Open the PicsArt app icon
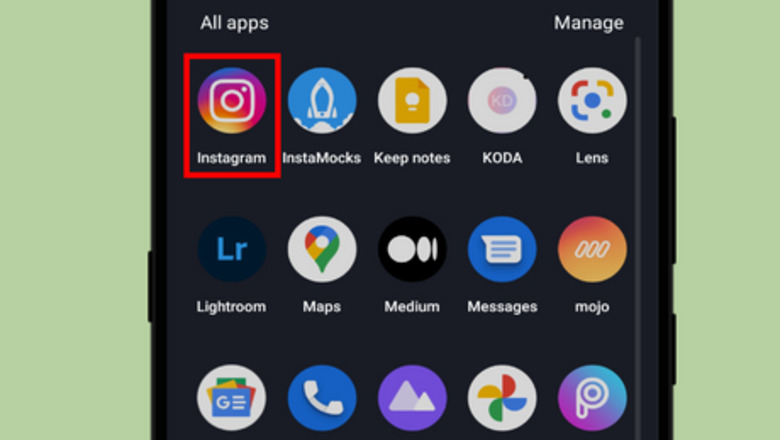Viewport: 780px width, 440px height. click(x=592, y=398)
